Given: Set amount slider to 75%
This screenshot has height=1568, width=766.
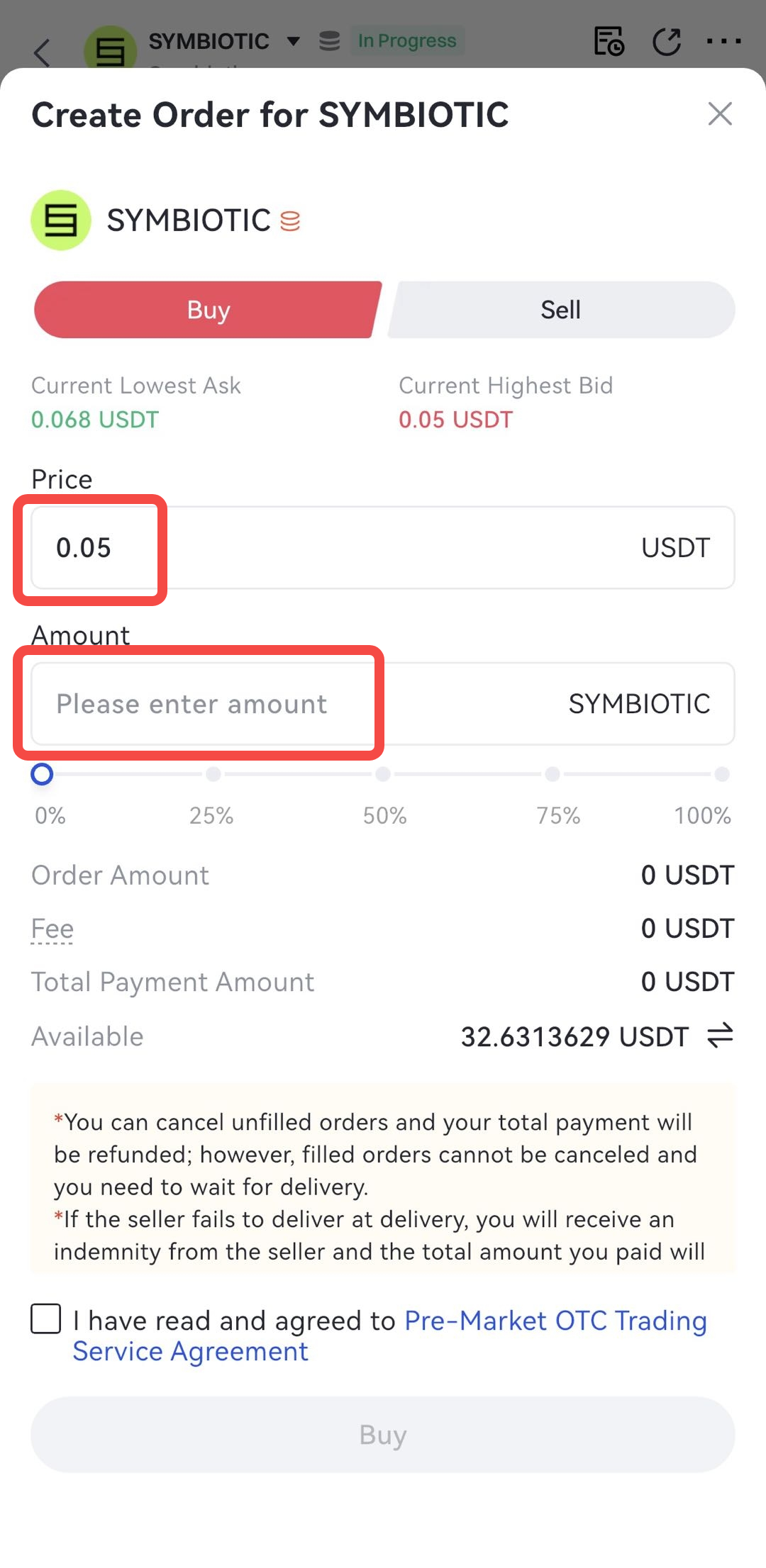Looking at the screenshot, I should [553, 774].
